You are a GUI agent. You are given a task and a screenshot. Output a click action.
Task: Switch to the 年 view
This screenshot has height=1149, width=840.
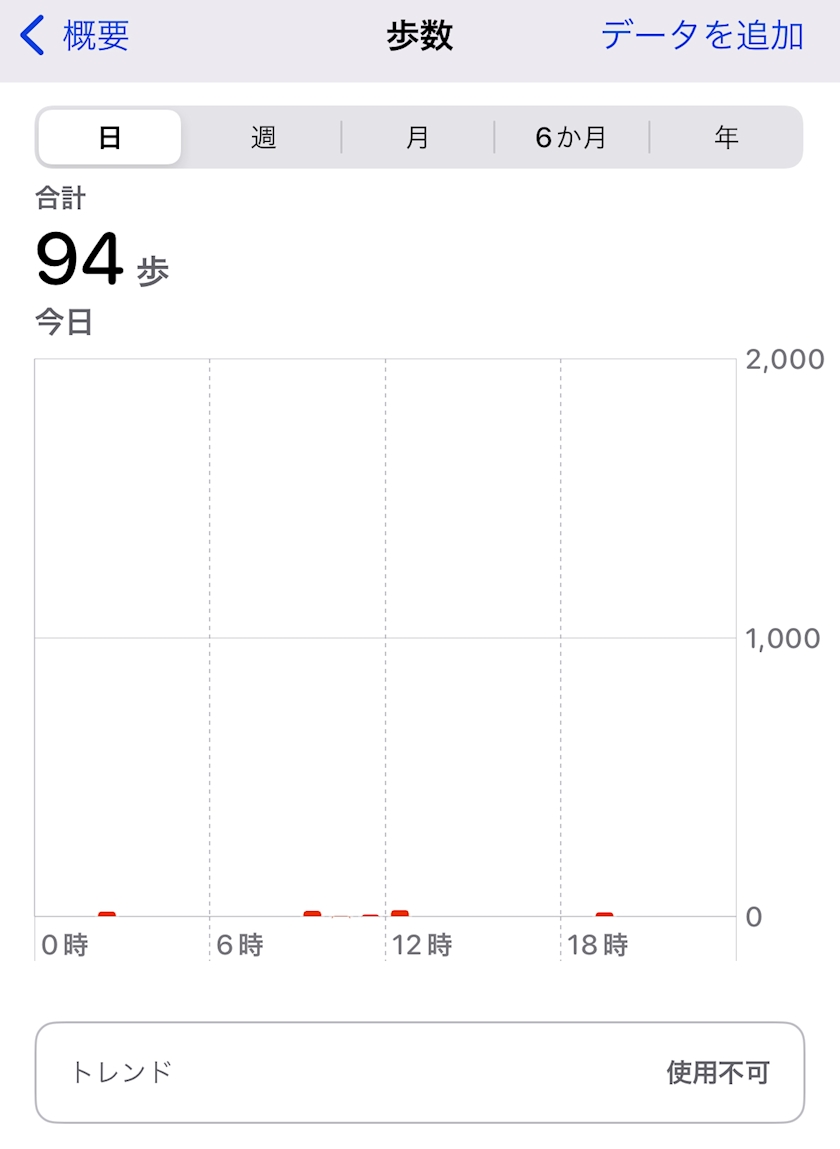coord(726,137)
